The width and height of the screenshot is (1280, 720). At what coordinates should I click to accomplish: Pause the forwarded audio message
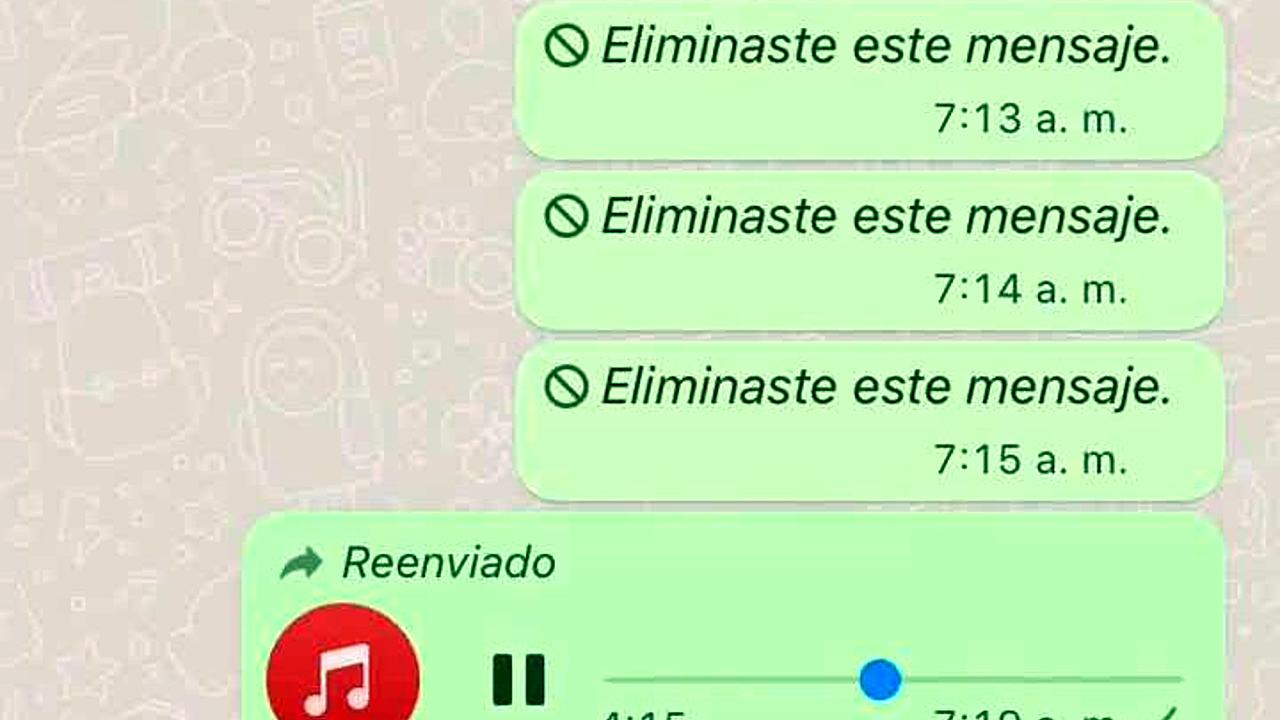[x=519, y=679]
